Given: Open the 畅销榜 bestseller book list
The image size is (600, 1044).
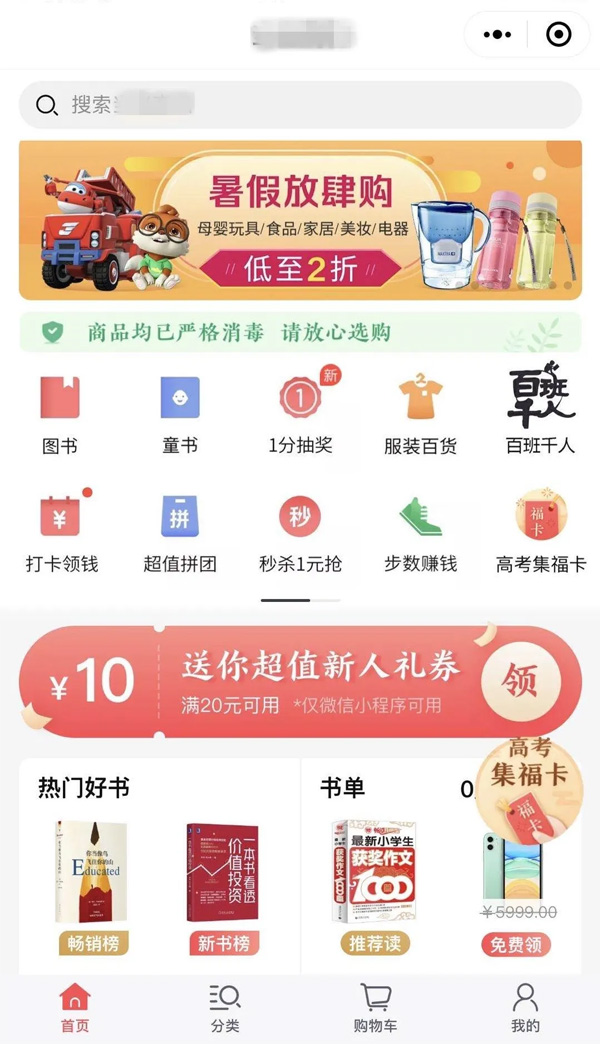Looking at the screenshot, I should [x=92, y=942].
